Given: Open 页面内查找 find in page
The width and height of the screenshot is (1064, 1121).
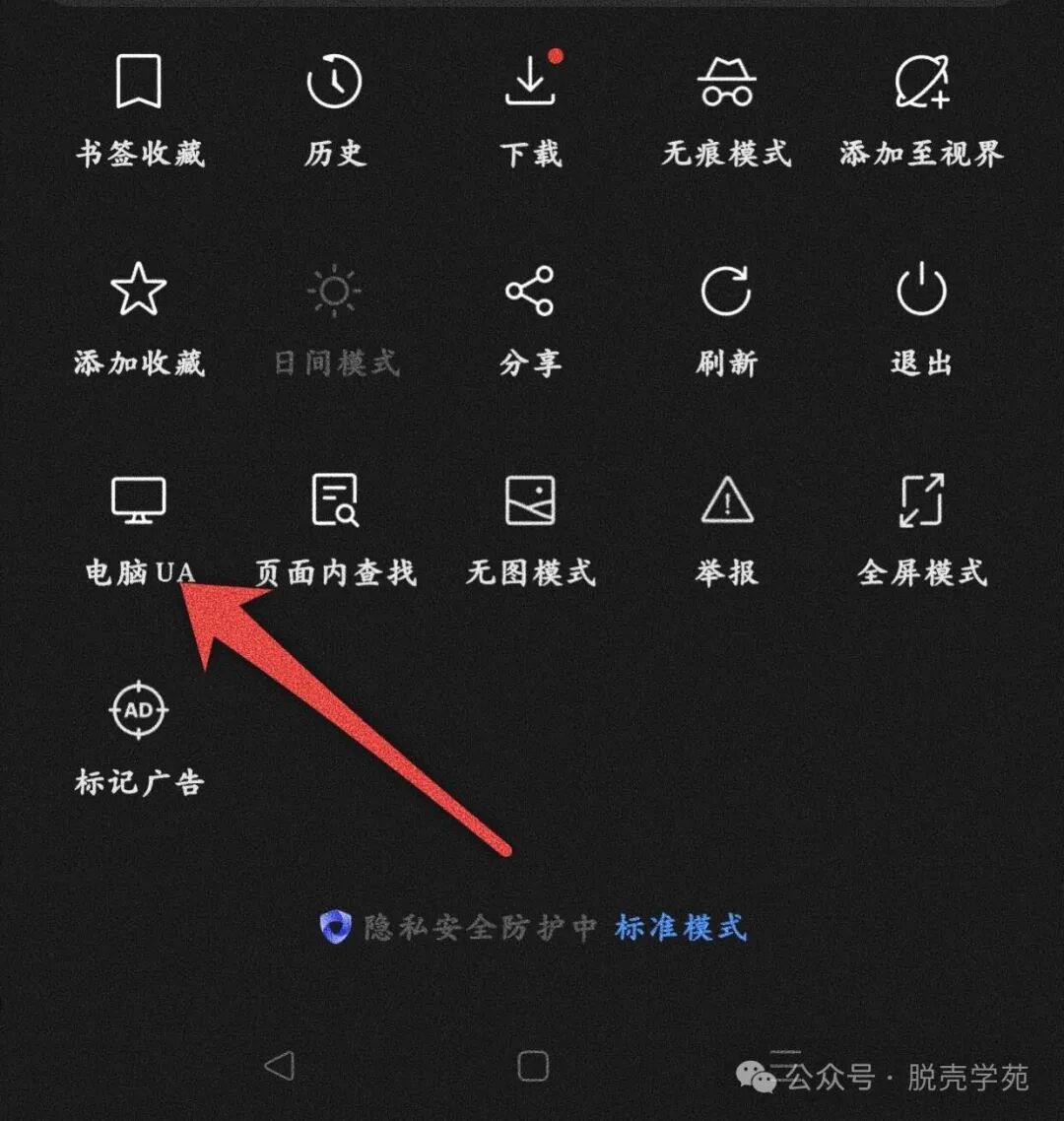Looking at the screenshot, I should point(335,531).
